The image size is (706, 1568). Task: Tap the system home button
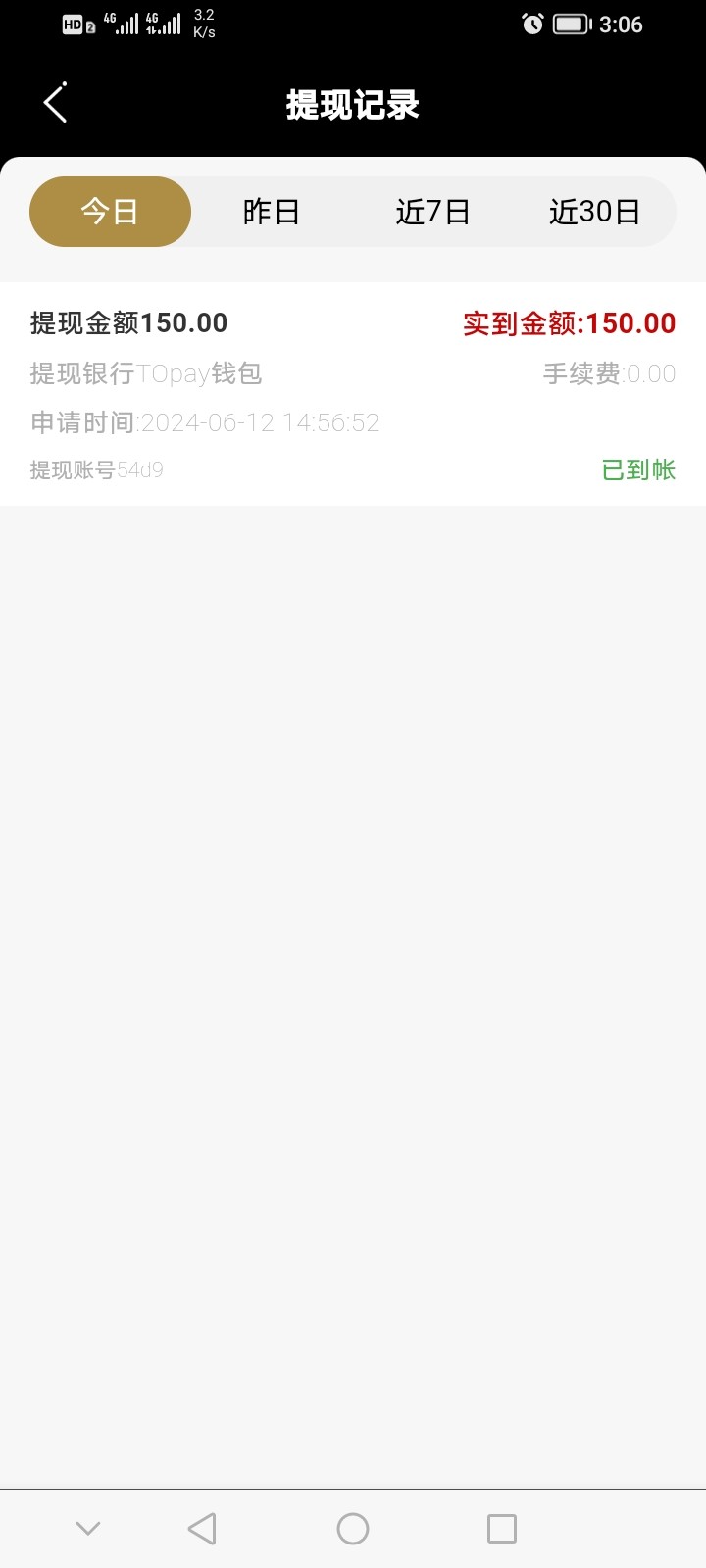click(353, 1529)
